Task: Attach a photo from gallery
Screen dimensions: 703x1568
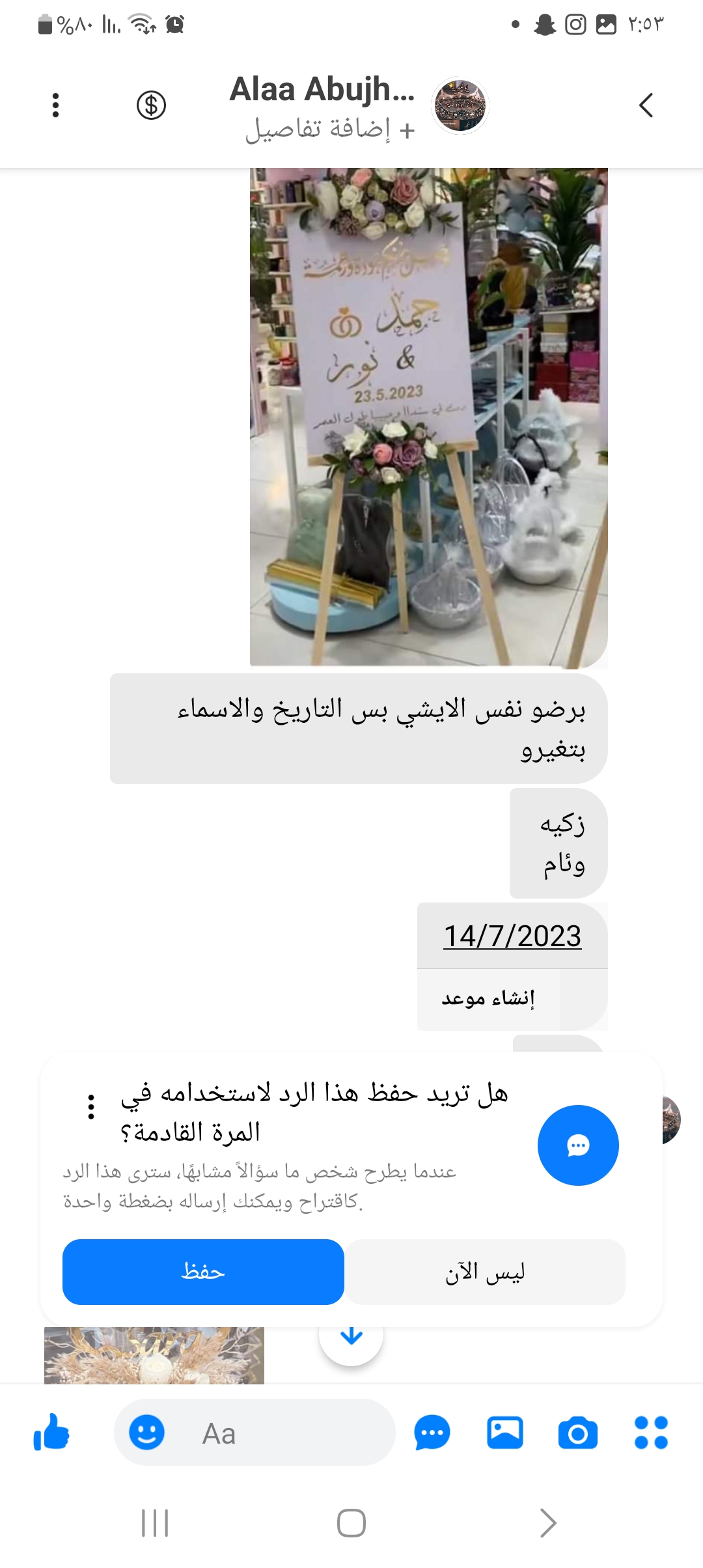Action: click(505, 1433)
